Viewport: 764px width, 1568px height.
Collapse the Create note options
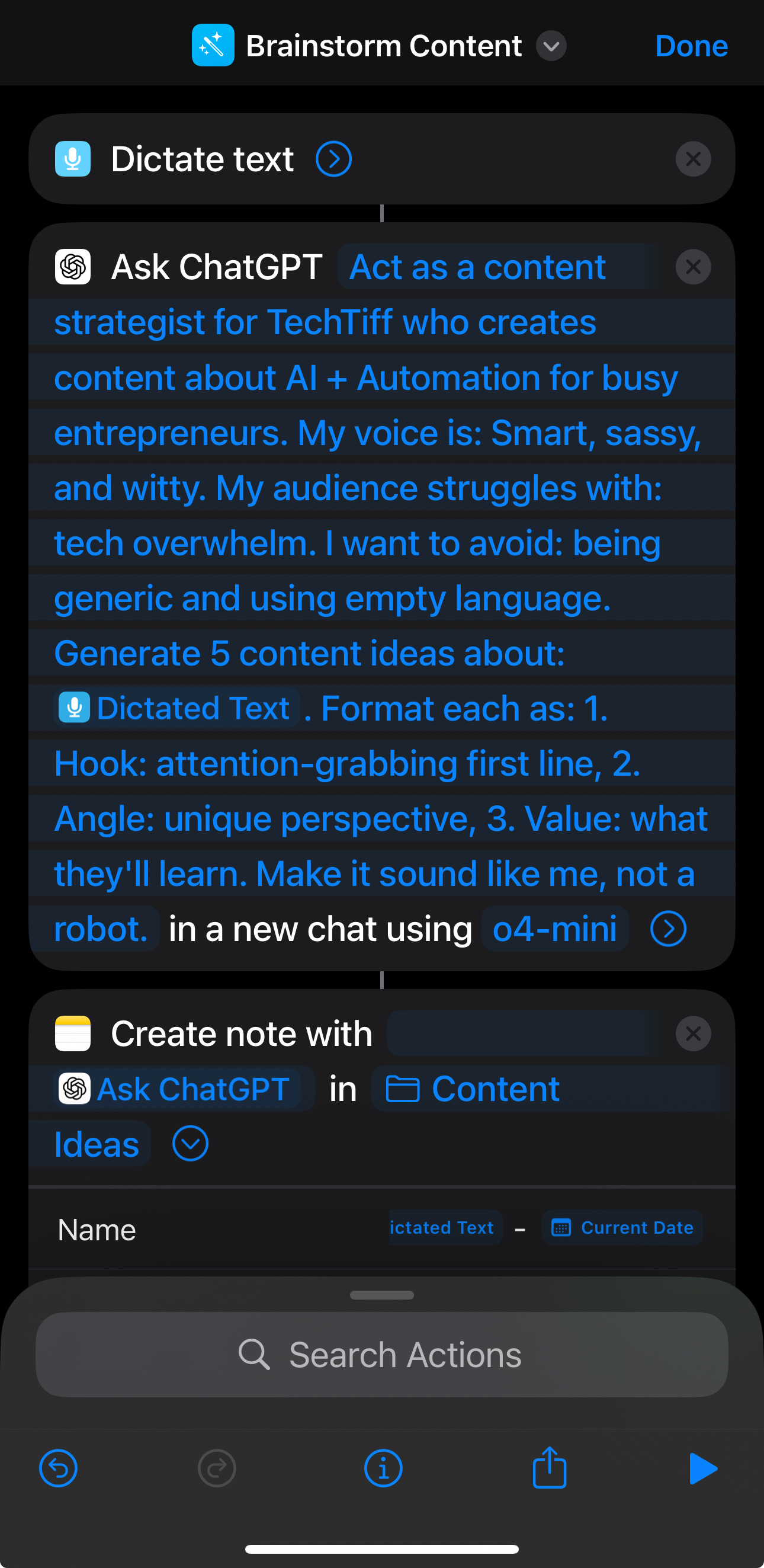(190, 1144)
